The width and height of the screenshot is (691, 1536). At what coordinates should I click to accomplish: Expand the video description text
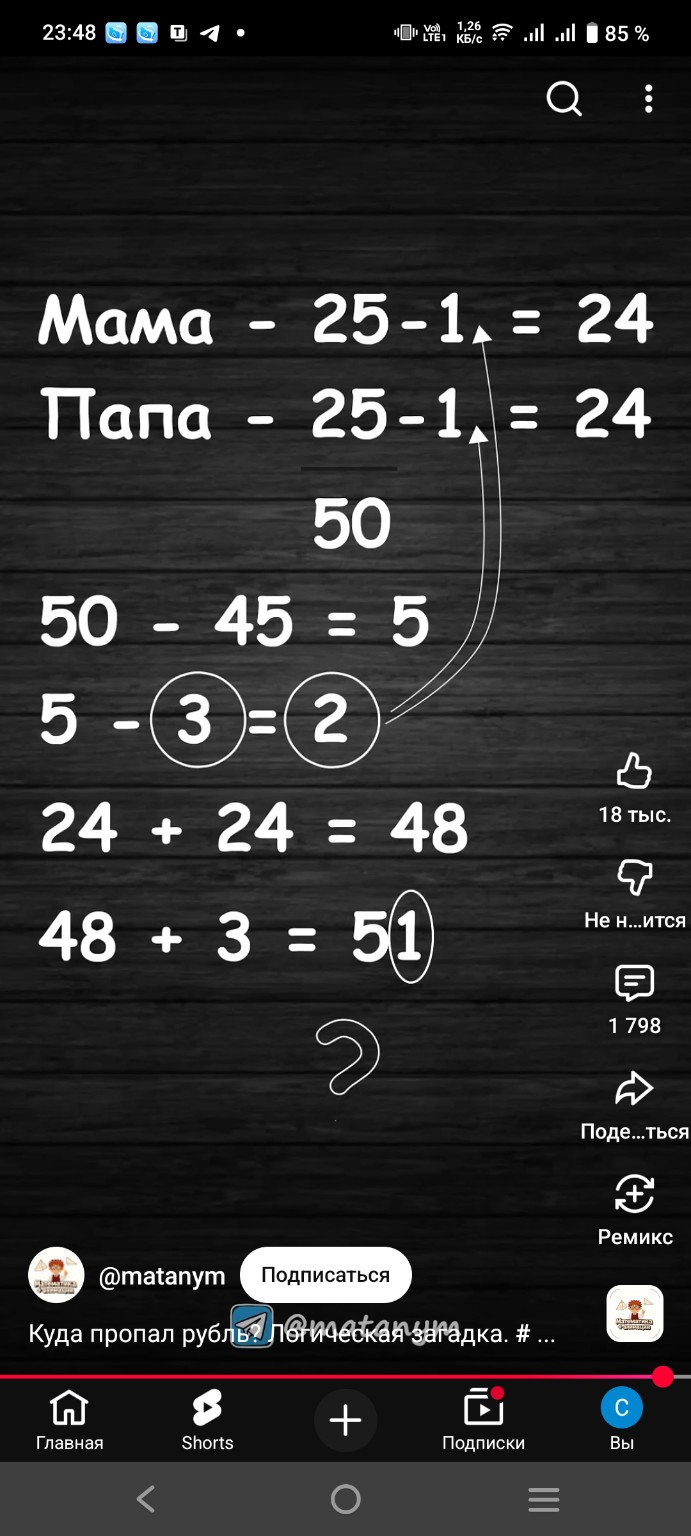point(290,1334)
